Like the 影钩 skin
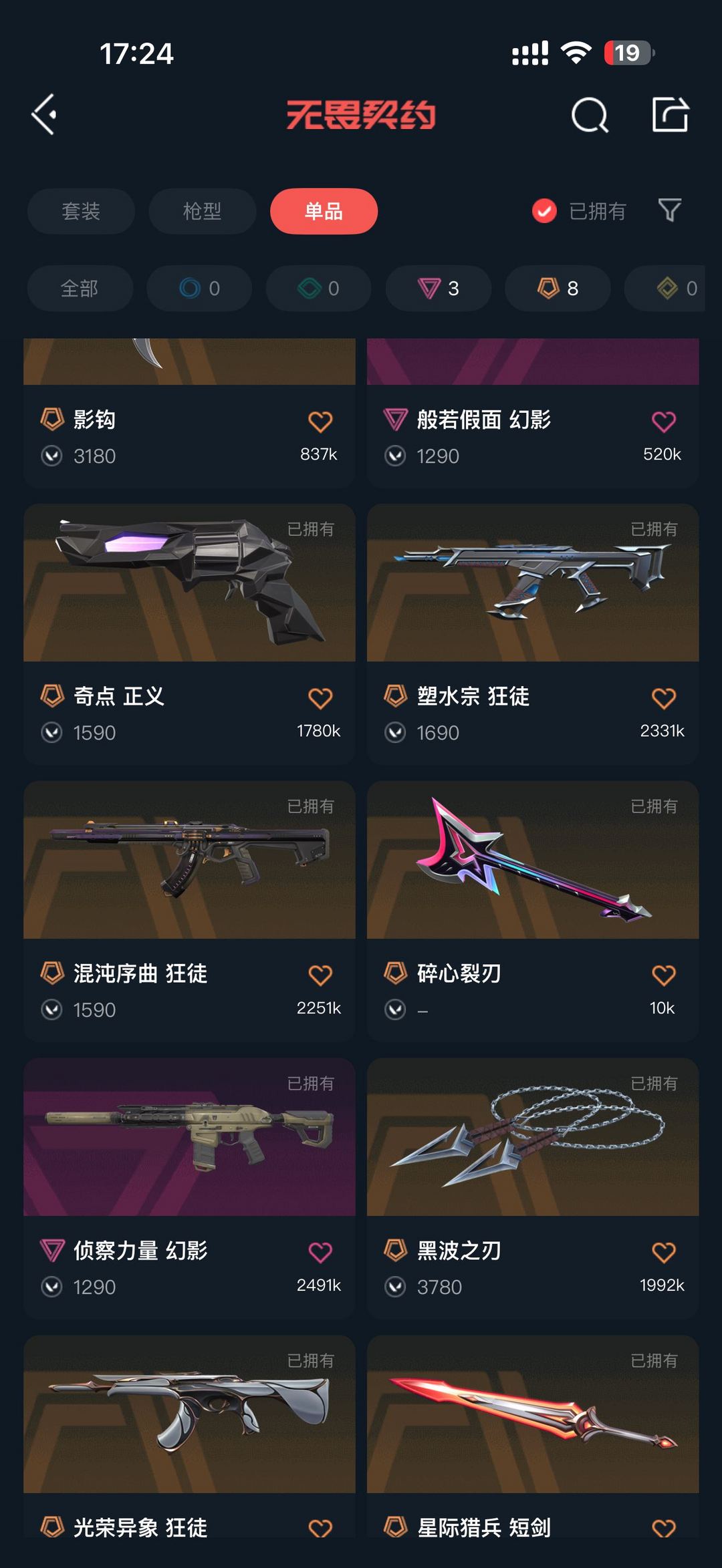Image resolution: width=722 pixels, height=1568 pixels. pyautogui.click(x=320, y=422)
